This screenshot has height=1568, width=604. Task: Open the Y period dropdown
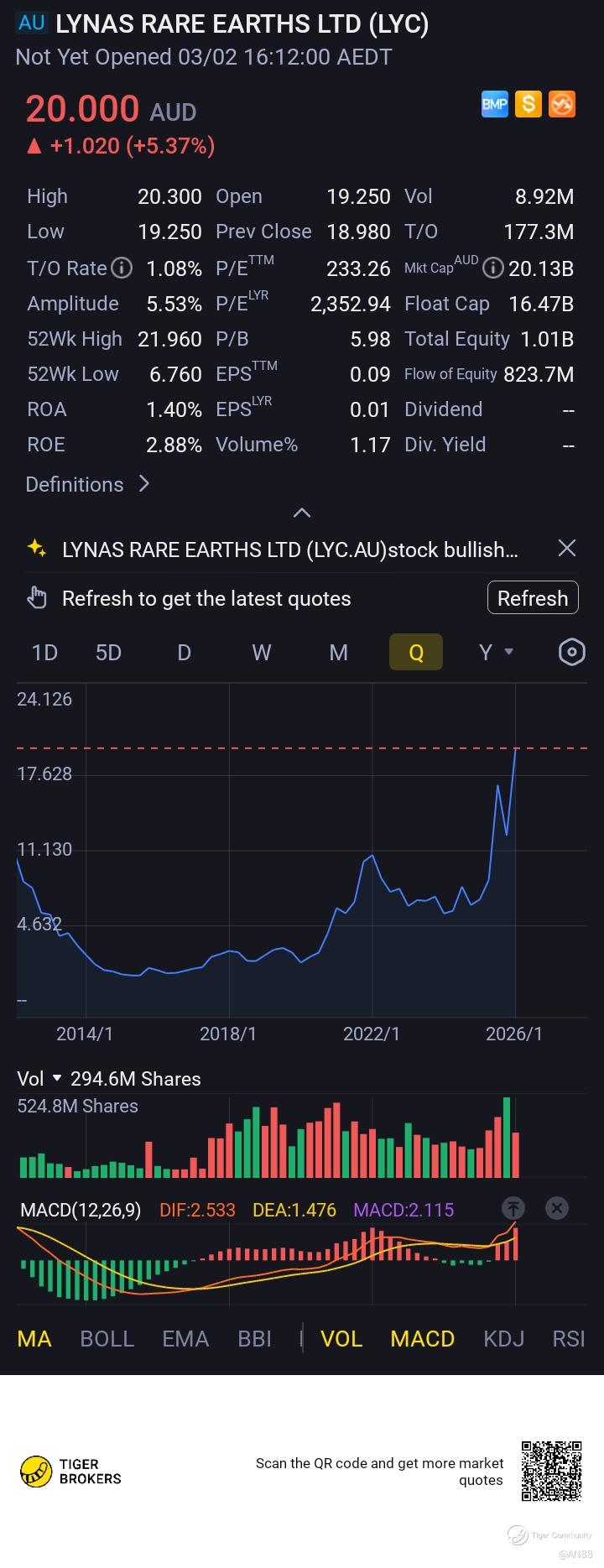click(495, 652)
